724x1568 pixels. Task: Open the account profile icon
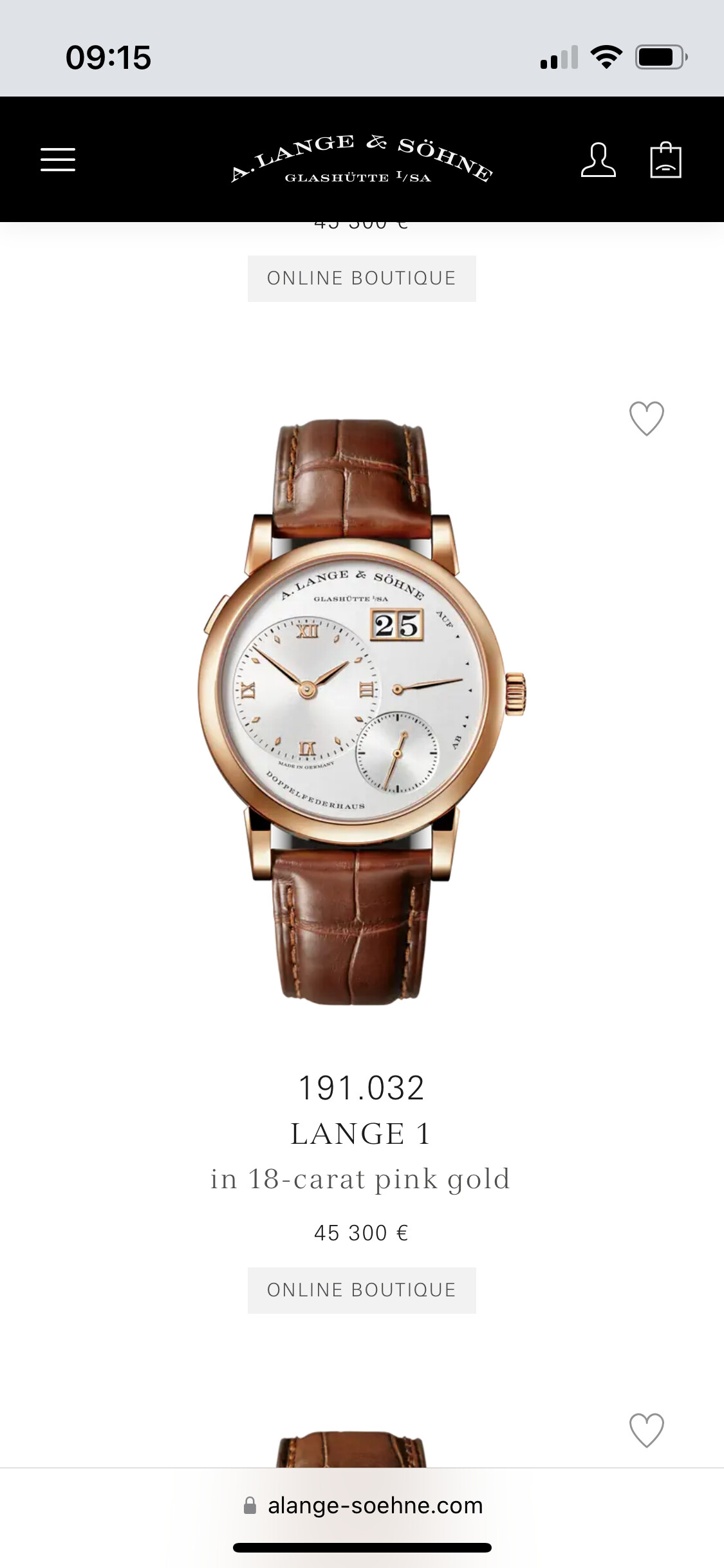pos(599,160)
